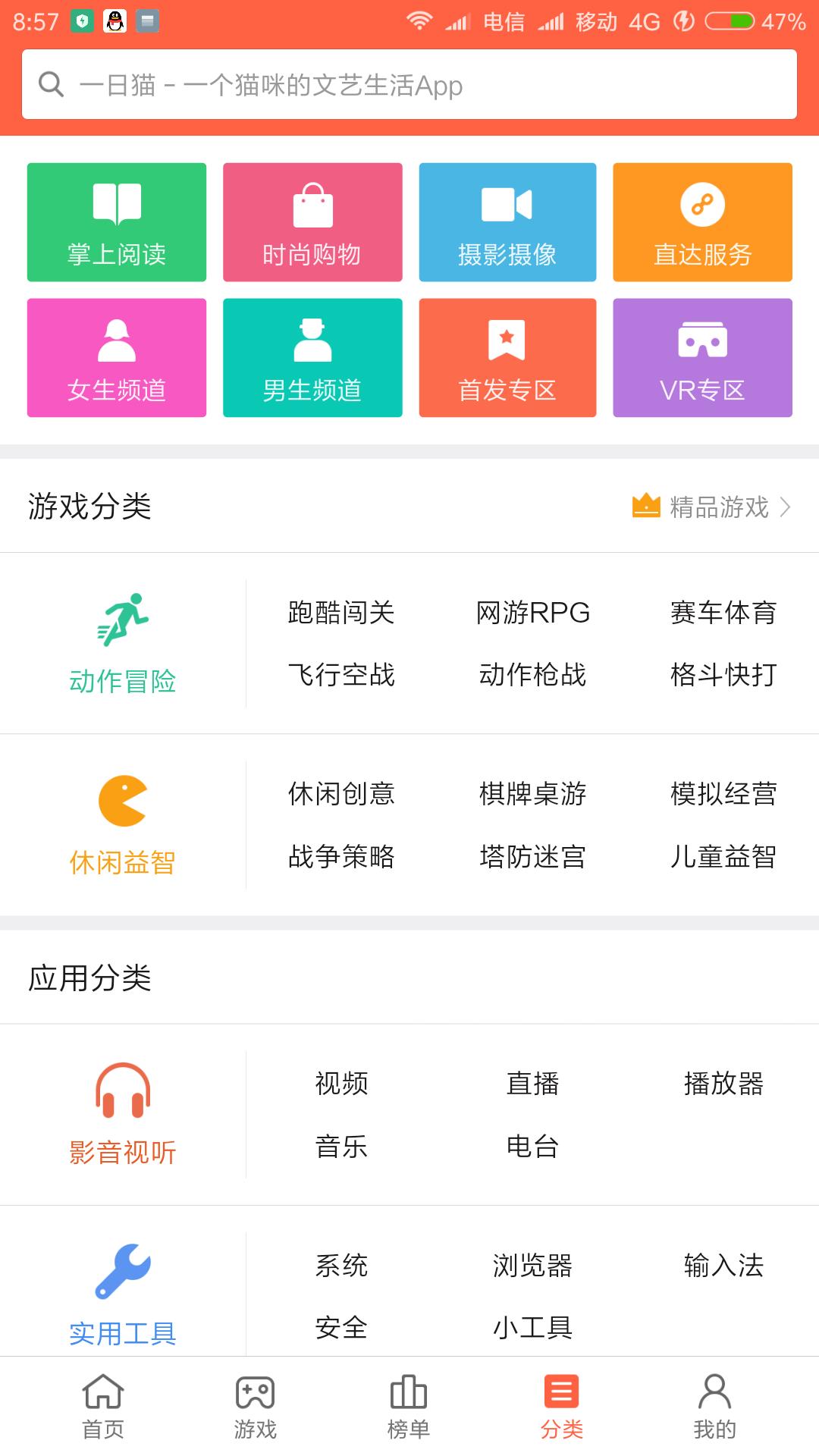Open the 休闲益智 game category

pos(123,825)
